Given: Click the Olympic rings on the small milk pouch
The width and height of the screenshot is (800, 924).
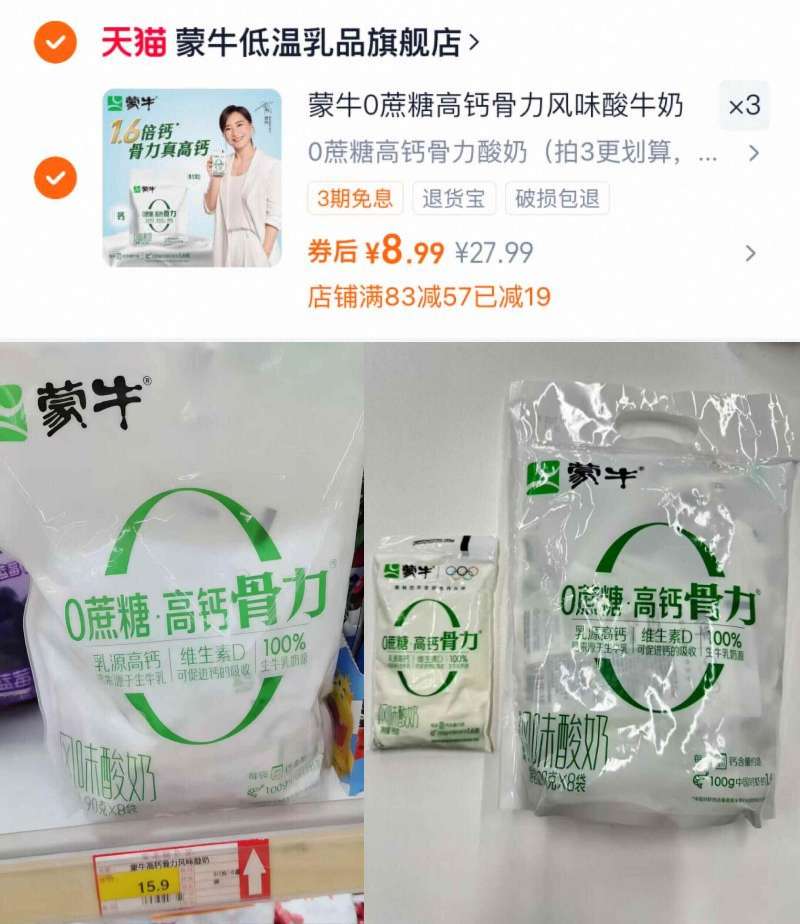Looking at the screenshot, I should point(462,572).
